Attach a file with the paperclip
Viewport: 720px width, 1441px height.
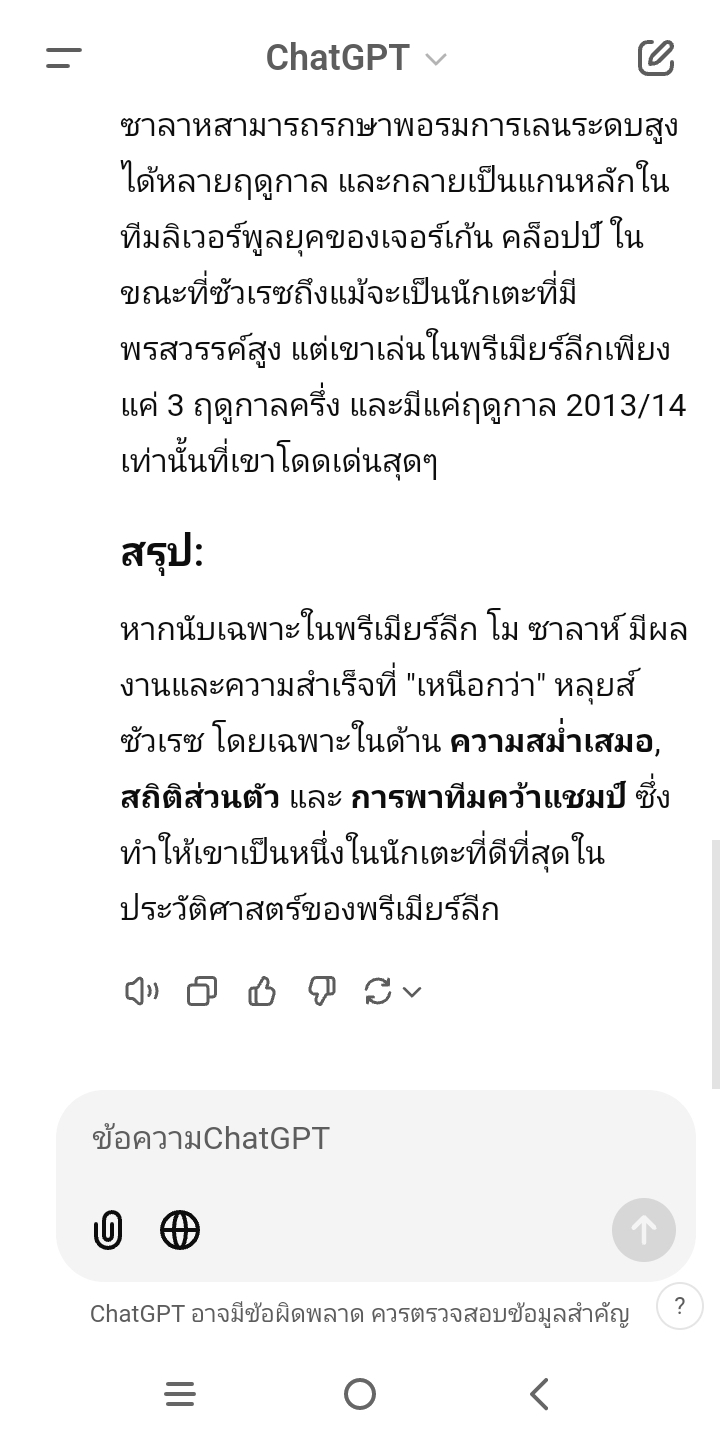point(108,1230)
